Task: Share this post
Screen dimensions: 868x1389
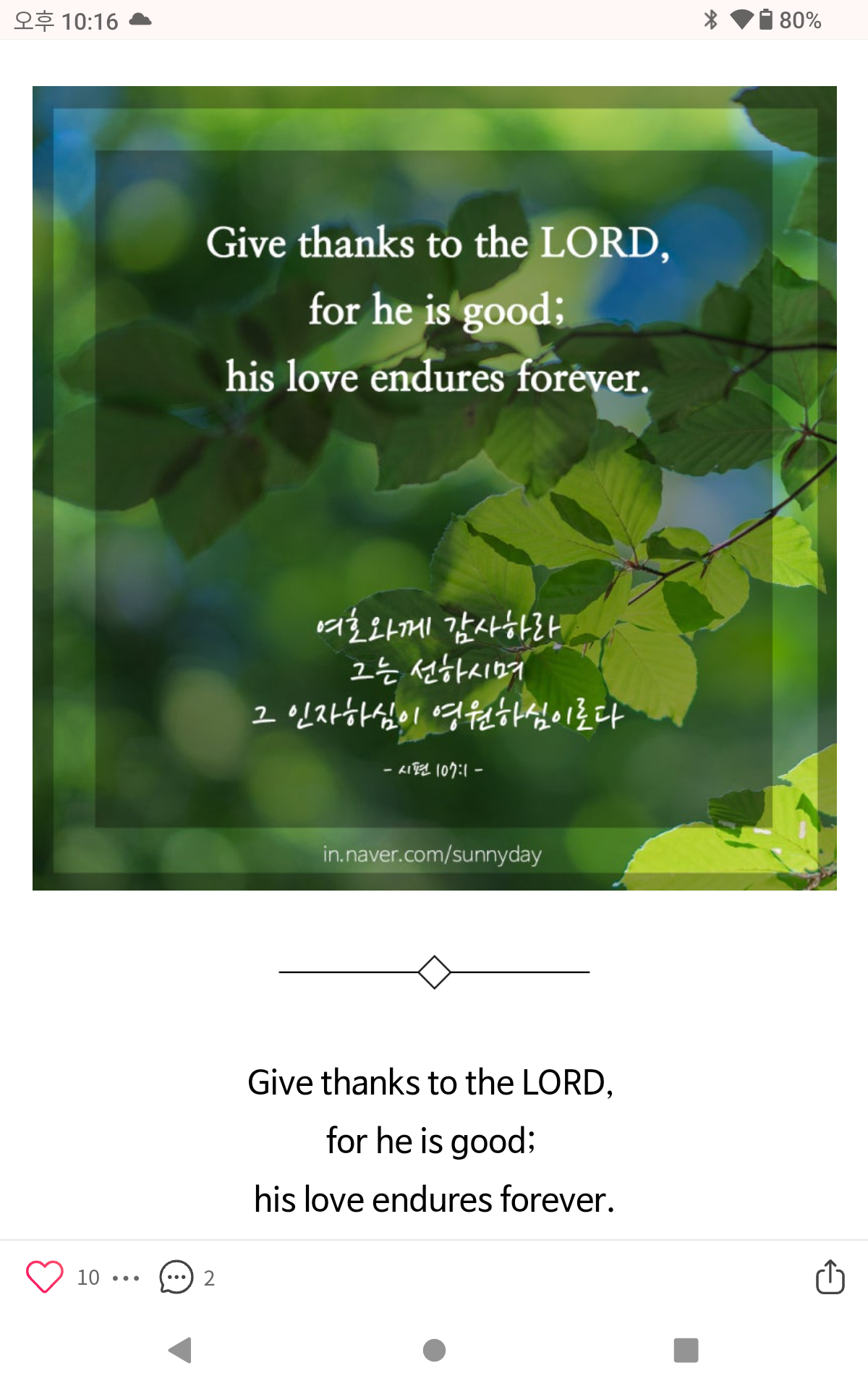Action: pyautogui.click(x=830, y=1277)
